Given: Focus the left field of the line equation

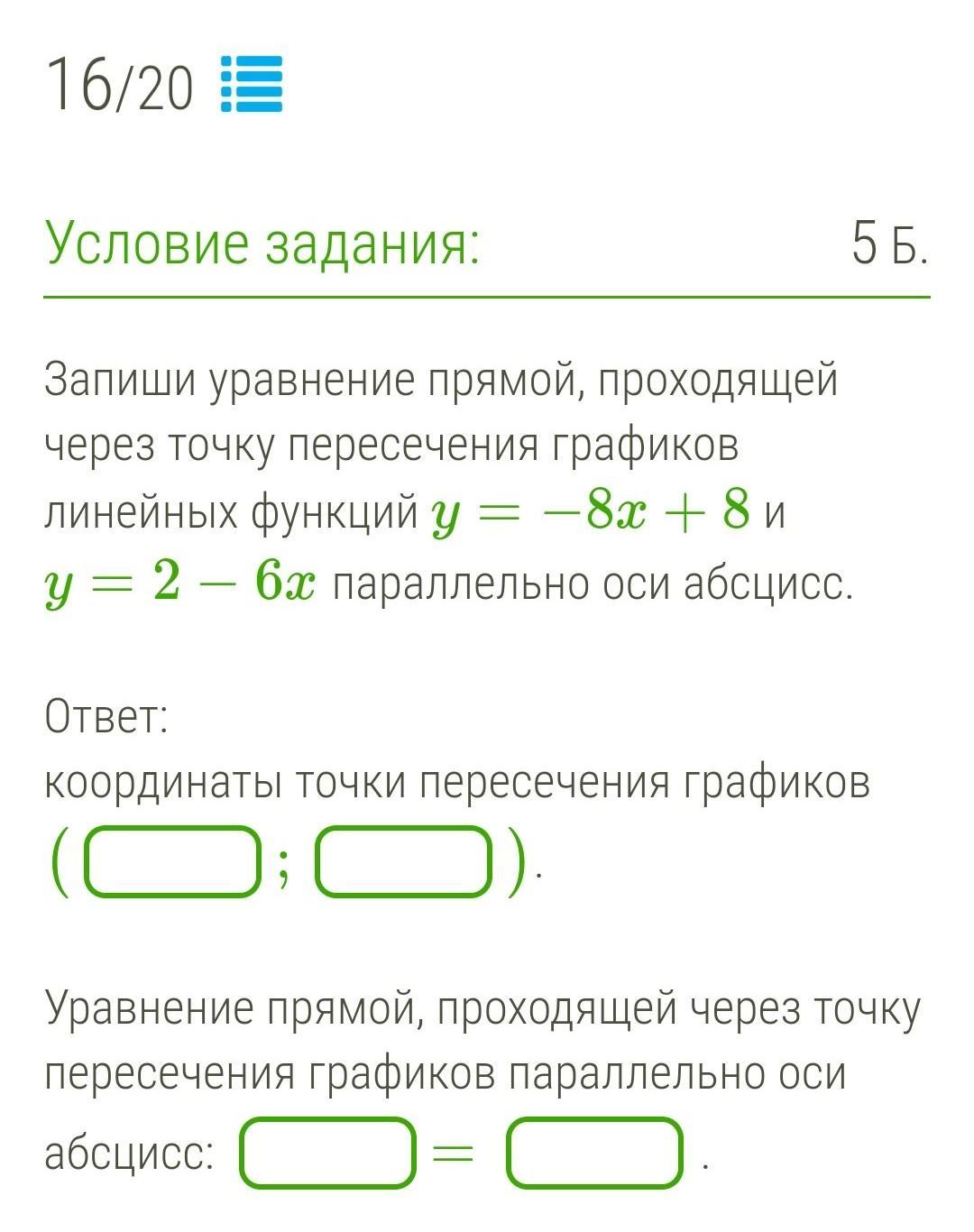Looking at the screenshot, I should click(x=327, y=1152).
